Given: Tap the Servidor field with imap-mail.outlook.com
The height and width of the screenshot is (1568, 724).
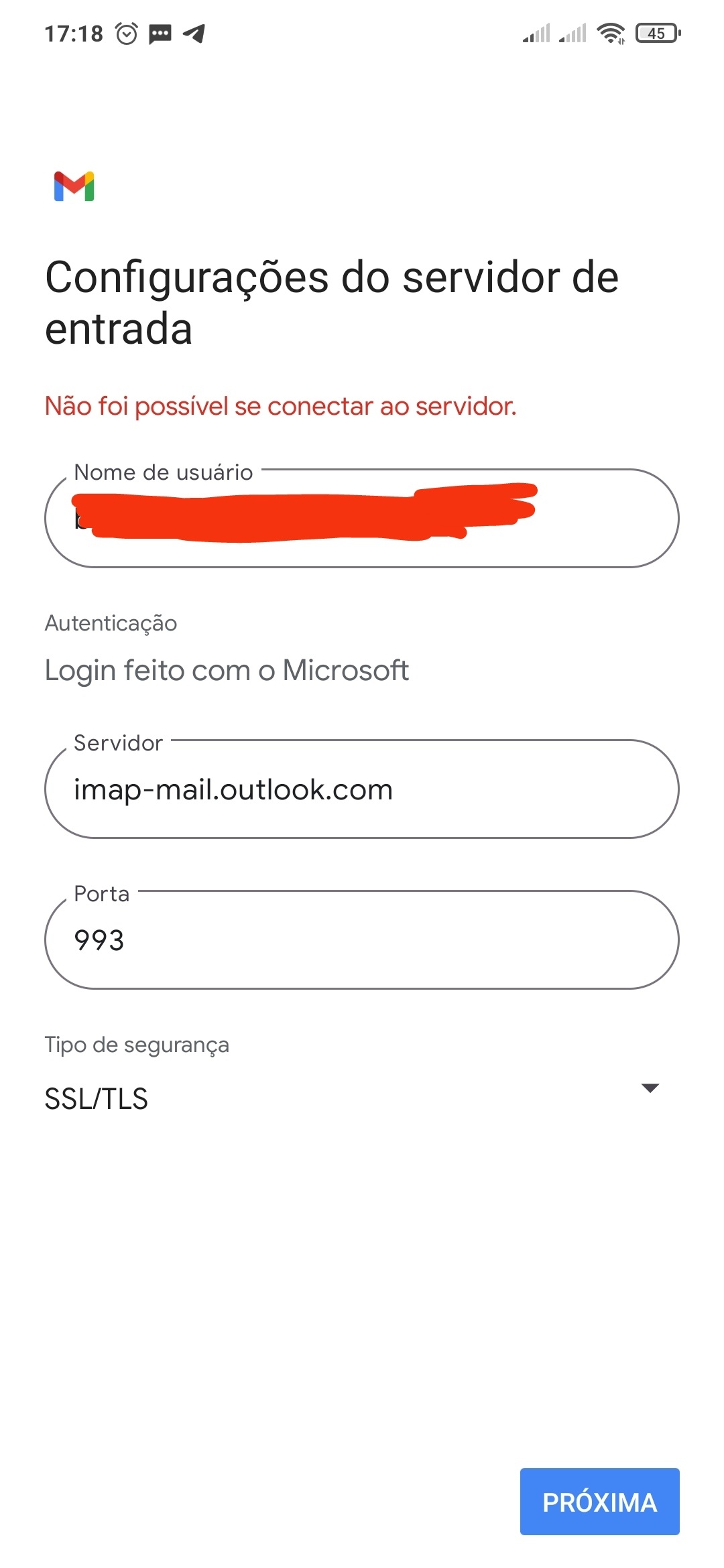Looking at the screenshot, I should tap(362, 789).
